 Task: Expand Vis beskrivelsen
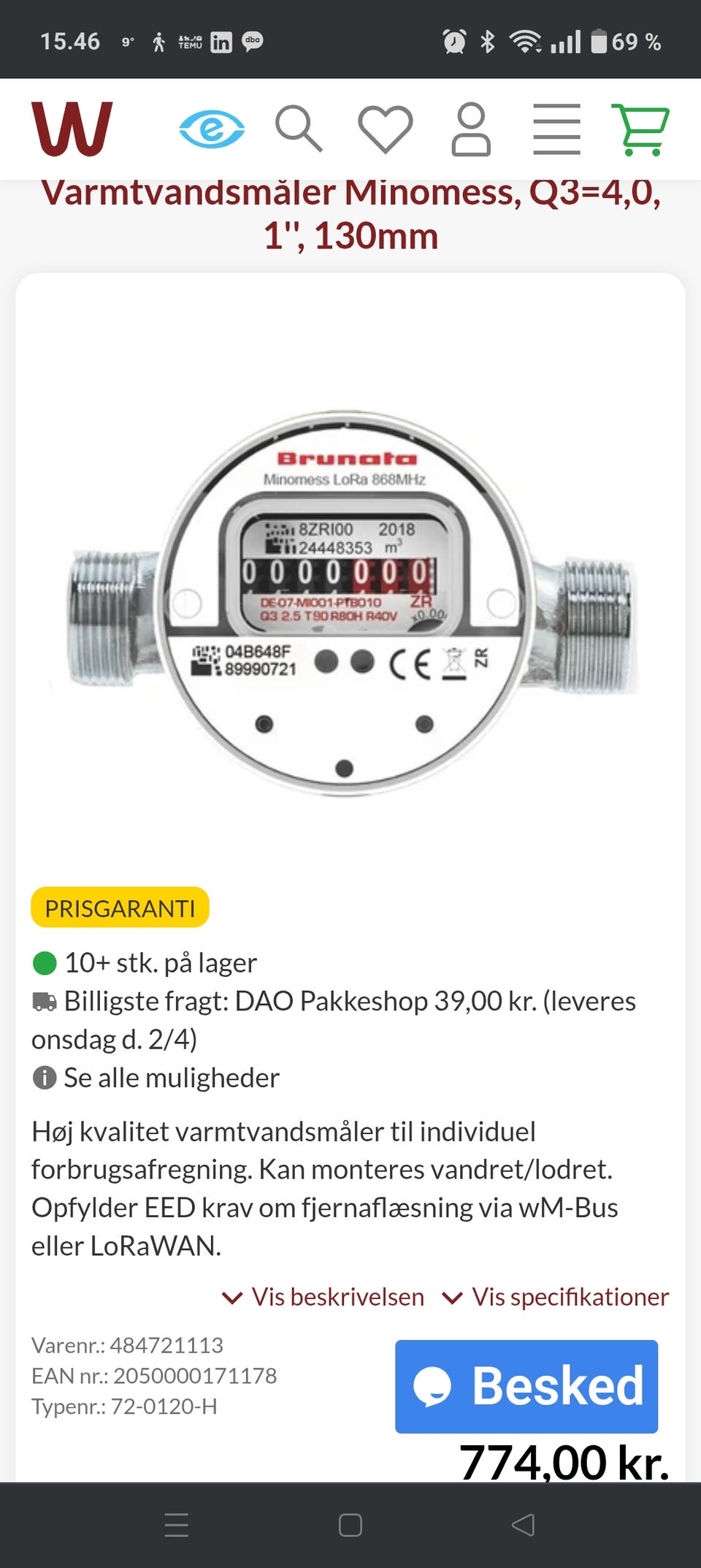point(323,1297)
